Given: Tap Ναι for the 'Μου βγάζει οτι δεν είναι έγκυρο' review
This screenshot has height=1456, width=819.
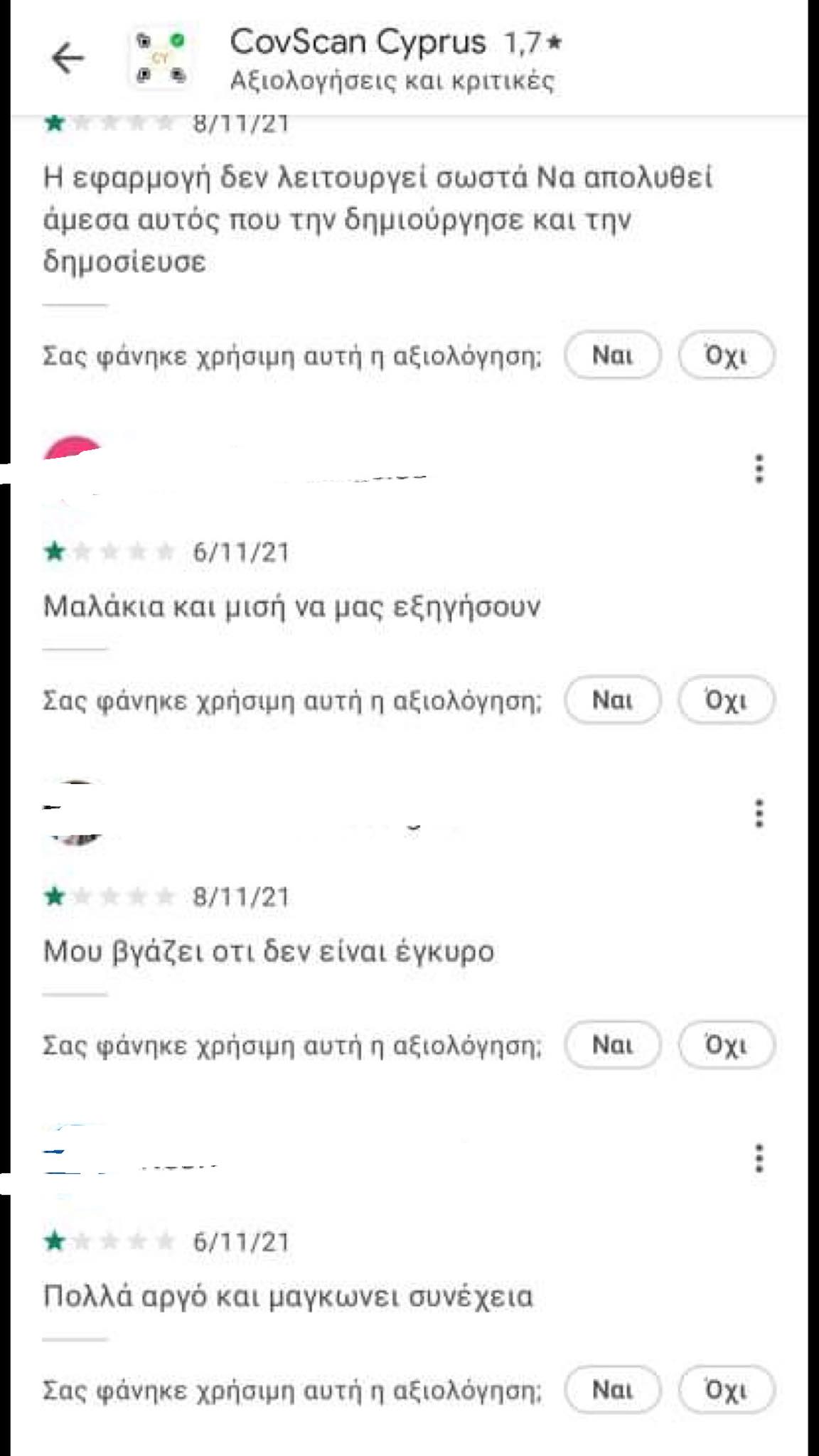Looking at the screenshot, I should (x=612, y=1045).
